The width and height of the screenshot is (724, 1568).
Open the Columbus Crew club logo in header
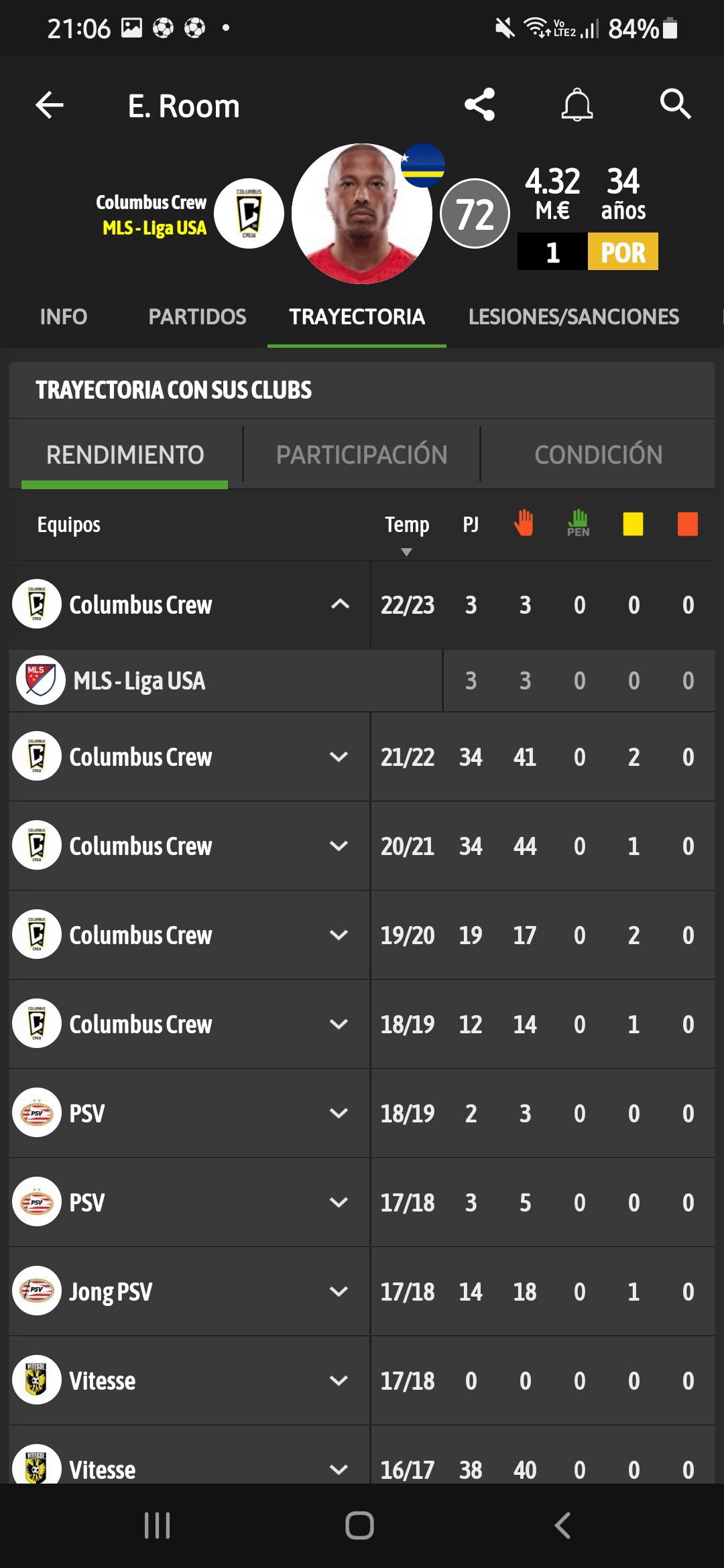point(249,213)
